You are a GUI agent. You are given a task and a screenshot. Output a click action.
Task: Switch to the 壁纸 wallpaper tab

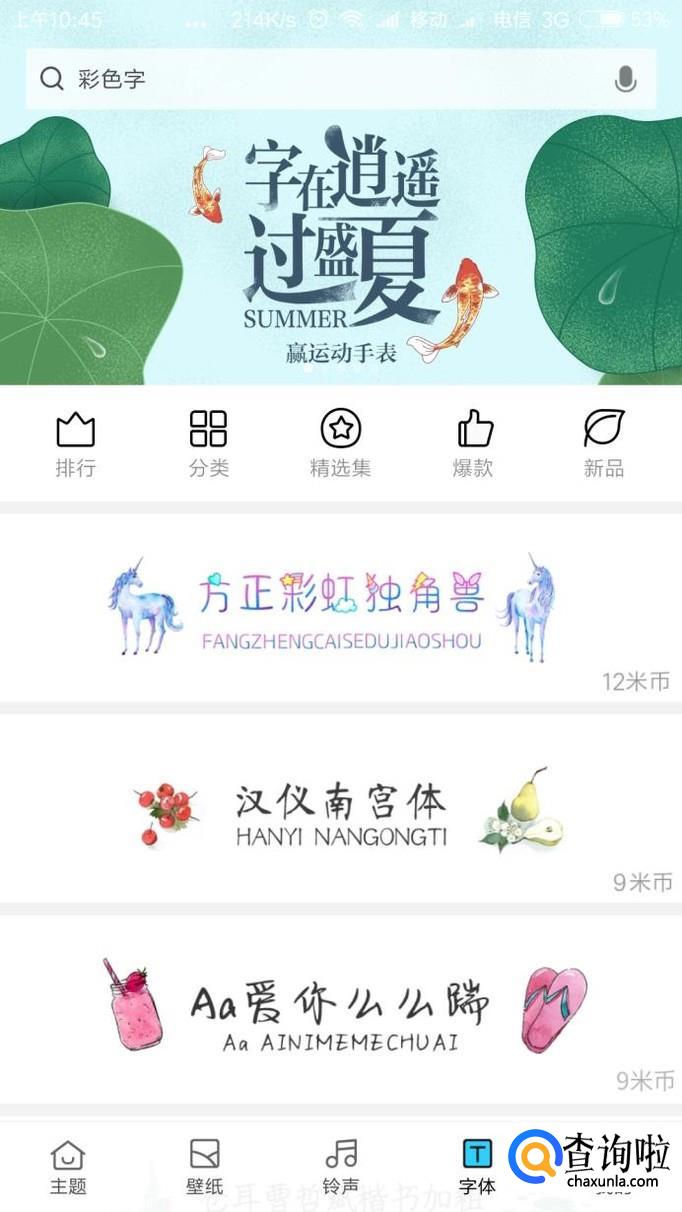click(x=204, y=1167)
